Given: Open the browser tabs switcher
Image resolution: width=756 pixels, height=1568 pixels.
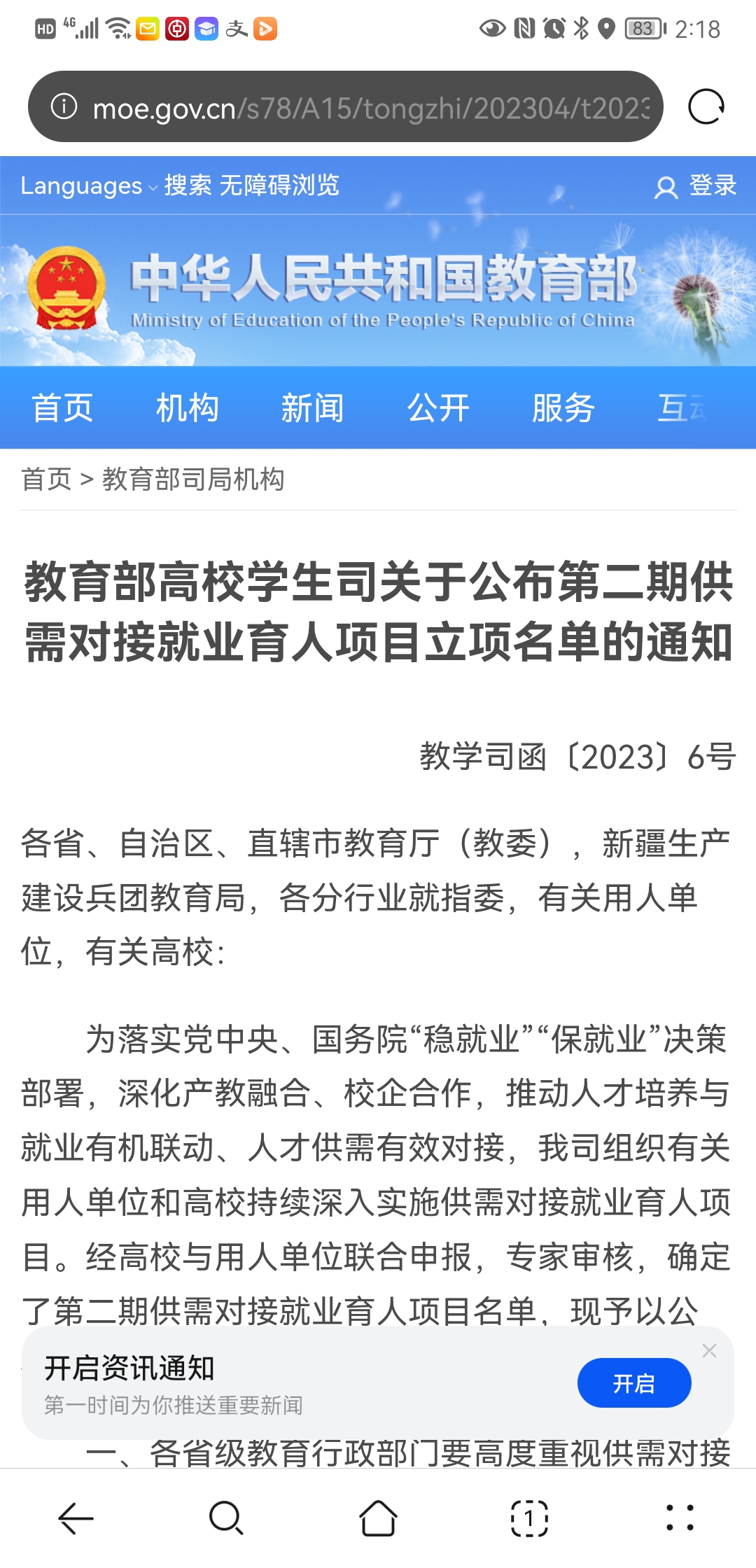Looking at the screenshot, I should tap(529, 1518).
